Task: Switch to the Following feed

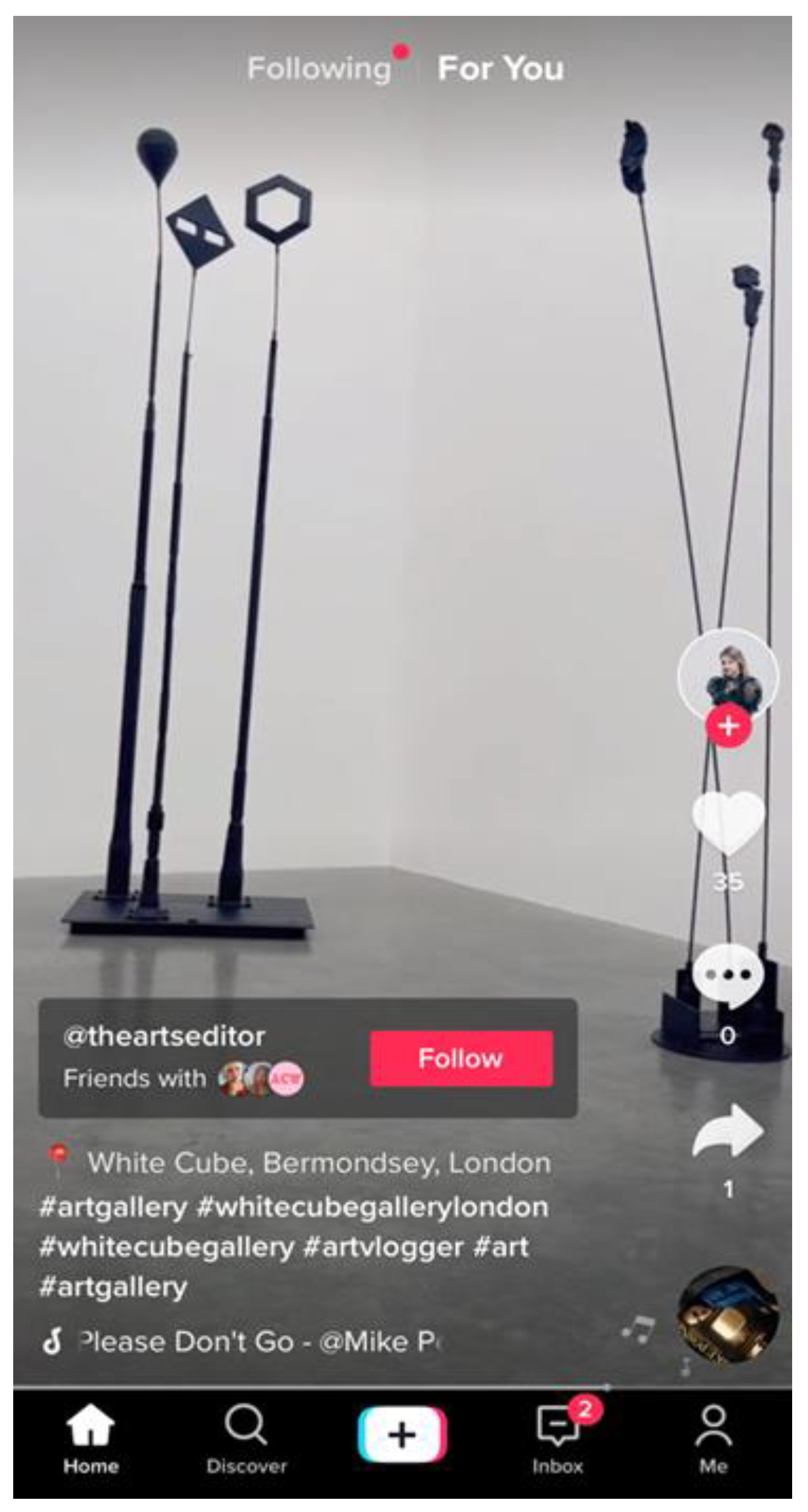Action: (x=319, y=69)
